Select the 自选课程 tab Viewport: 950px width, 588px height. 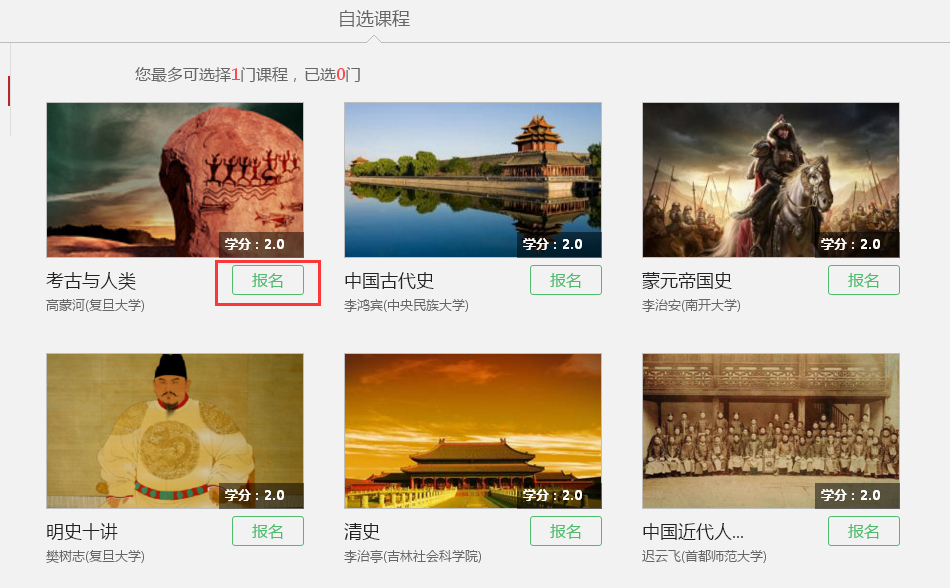click(374, 19)
